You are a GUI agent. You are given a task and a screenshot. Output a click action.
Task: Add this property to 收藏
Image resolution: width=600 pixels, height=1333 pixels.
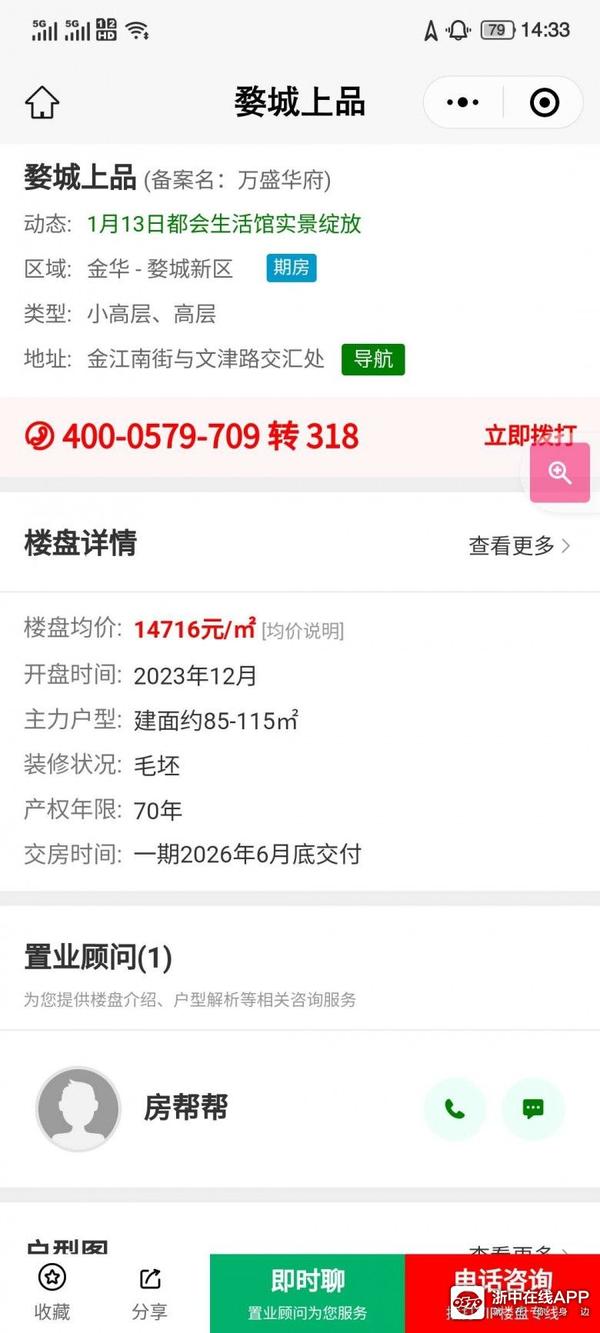(52, 1291)
